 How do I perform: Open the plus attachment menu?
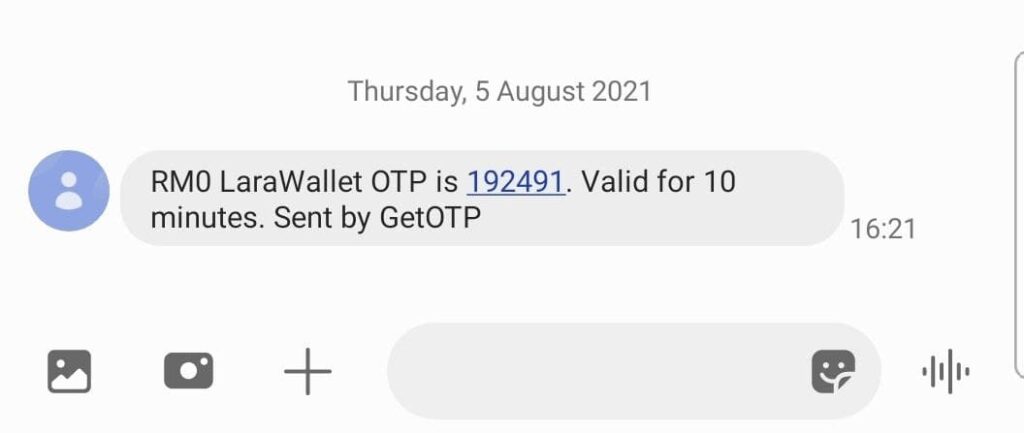pyautogui.click(x=307, y=373)
